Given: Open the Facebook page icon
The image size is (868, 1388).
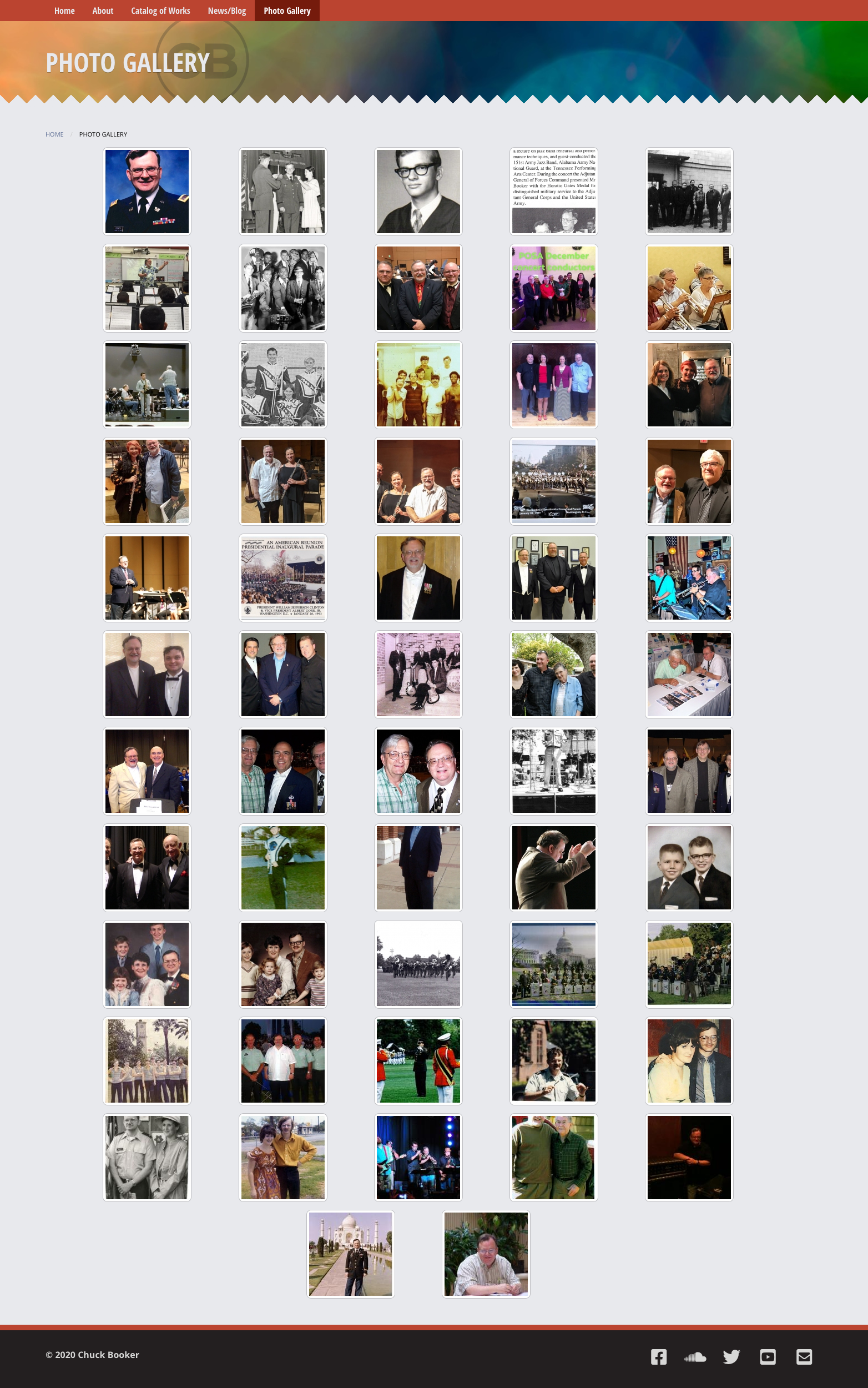Looking at the screenshot, I should (x=658, y=1356).
